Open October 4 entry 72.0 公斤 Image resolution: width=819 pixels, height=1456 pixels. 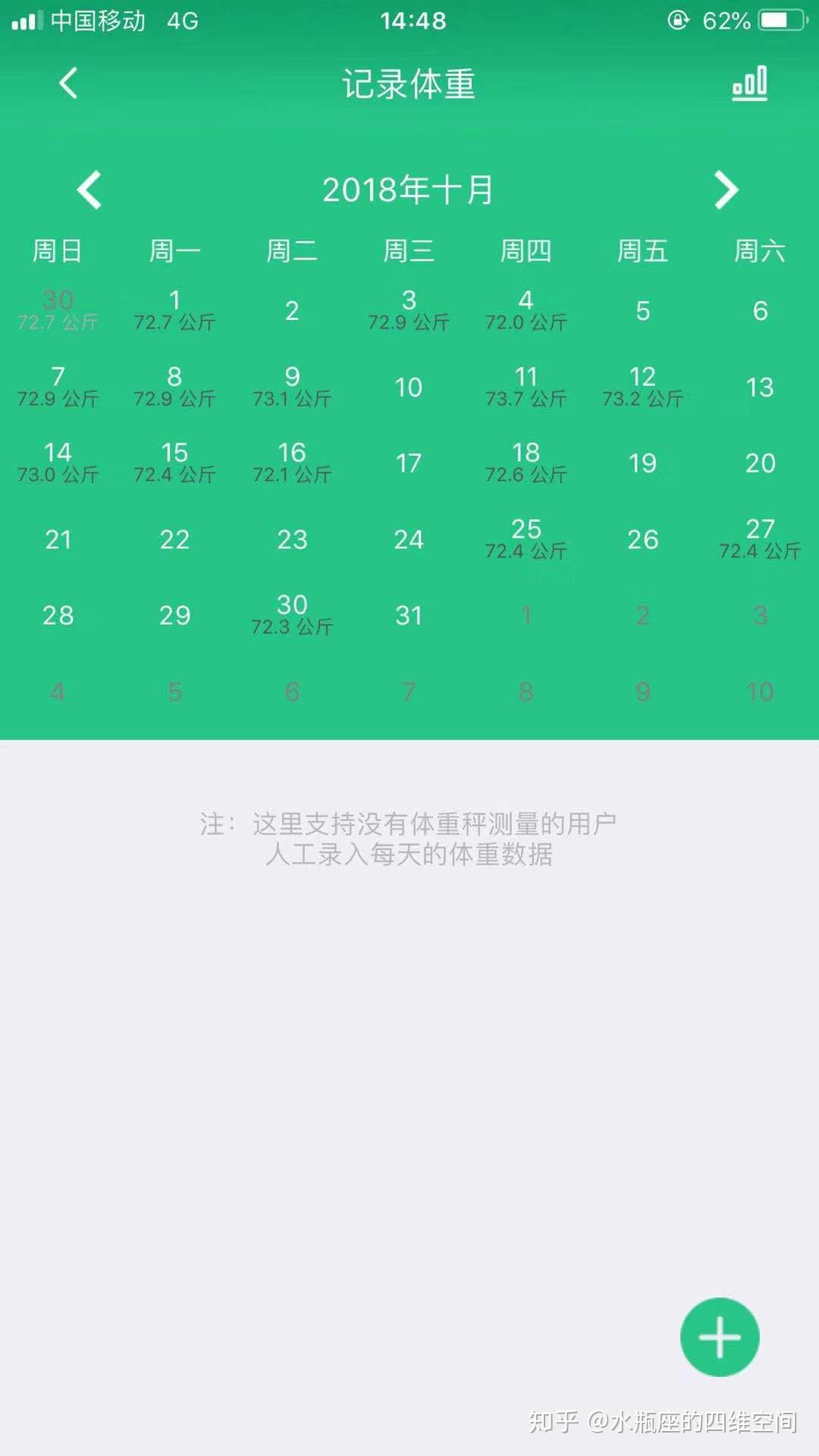(526, 310)
